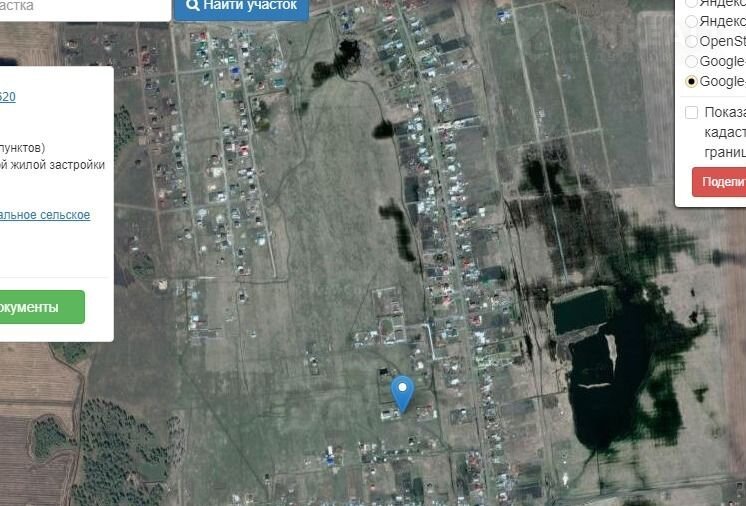Tap the Найти участок search button
The image size is (746, 506).
(x=241, y=6)
